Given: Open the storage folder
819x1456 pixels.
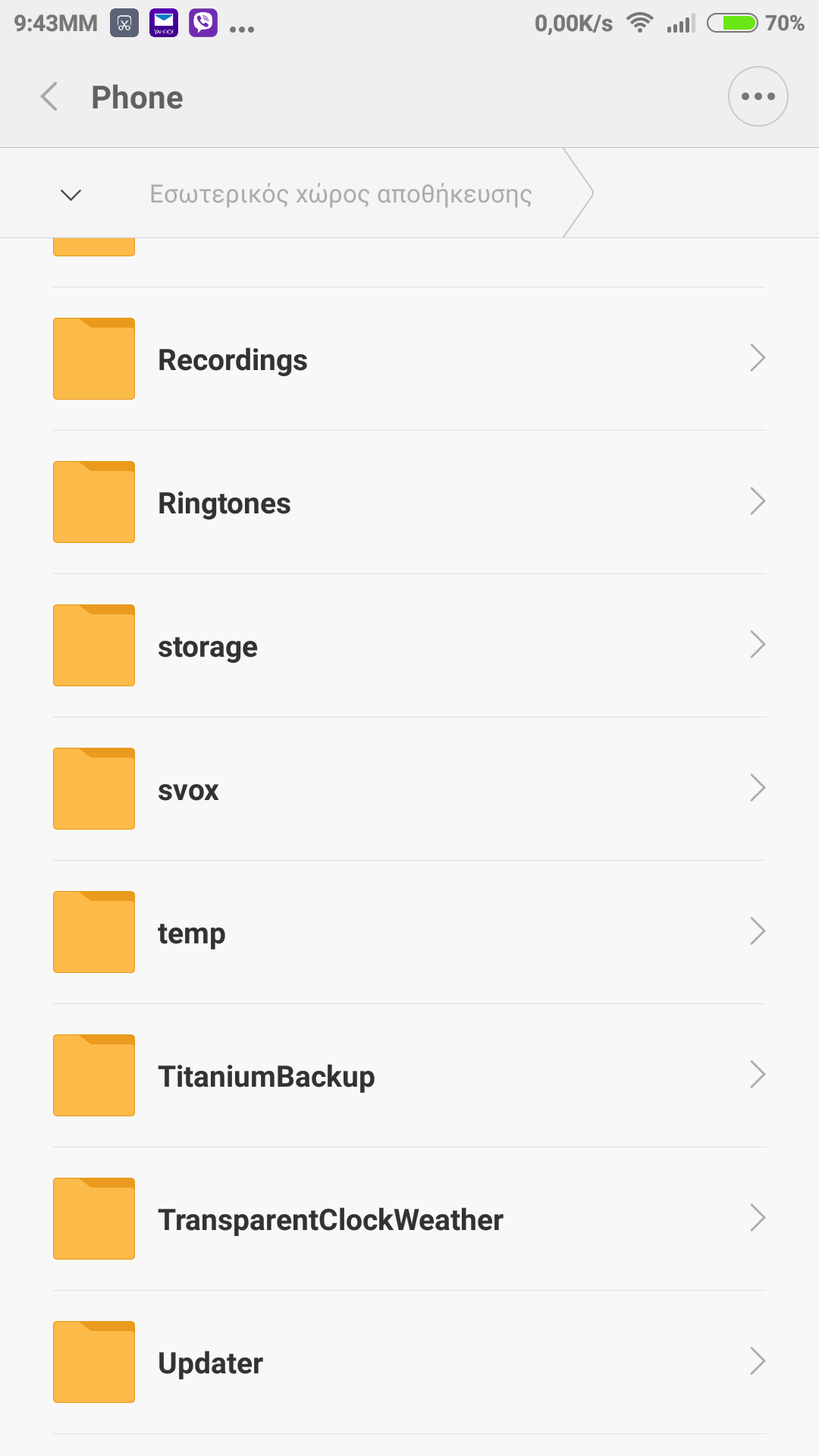Looking at the screenshot, I should (x=409, y=646).
